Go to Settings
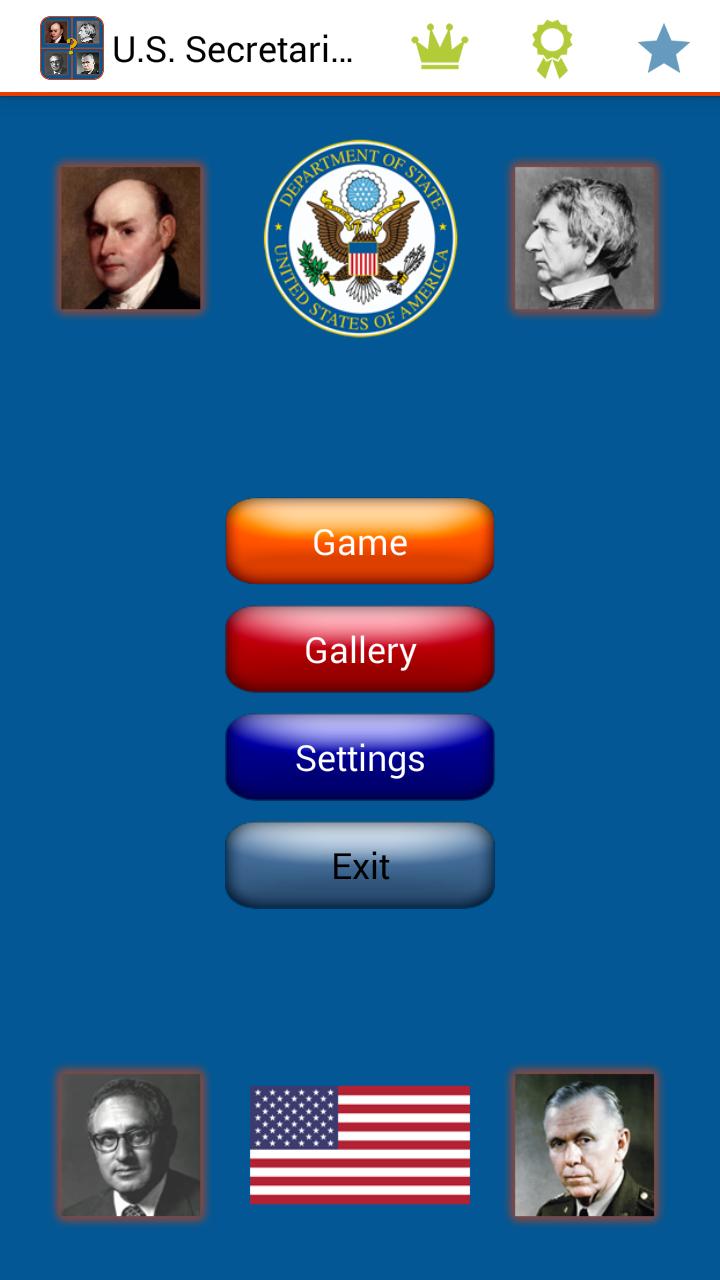The height and width of the screenshot is (1280, 720). [360, 757]
